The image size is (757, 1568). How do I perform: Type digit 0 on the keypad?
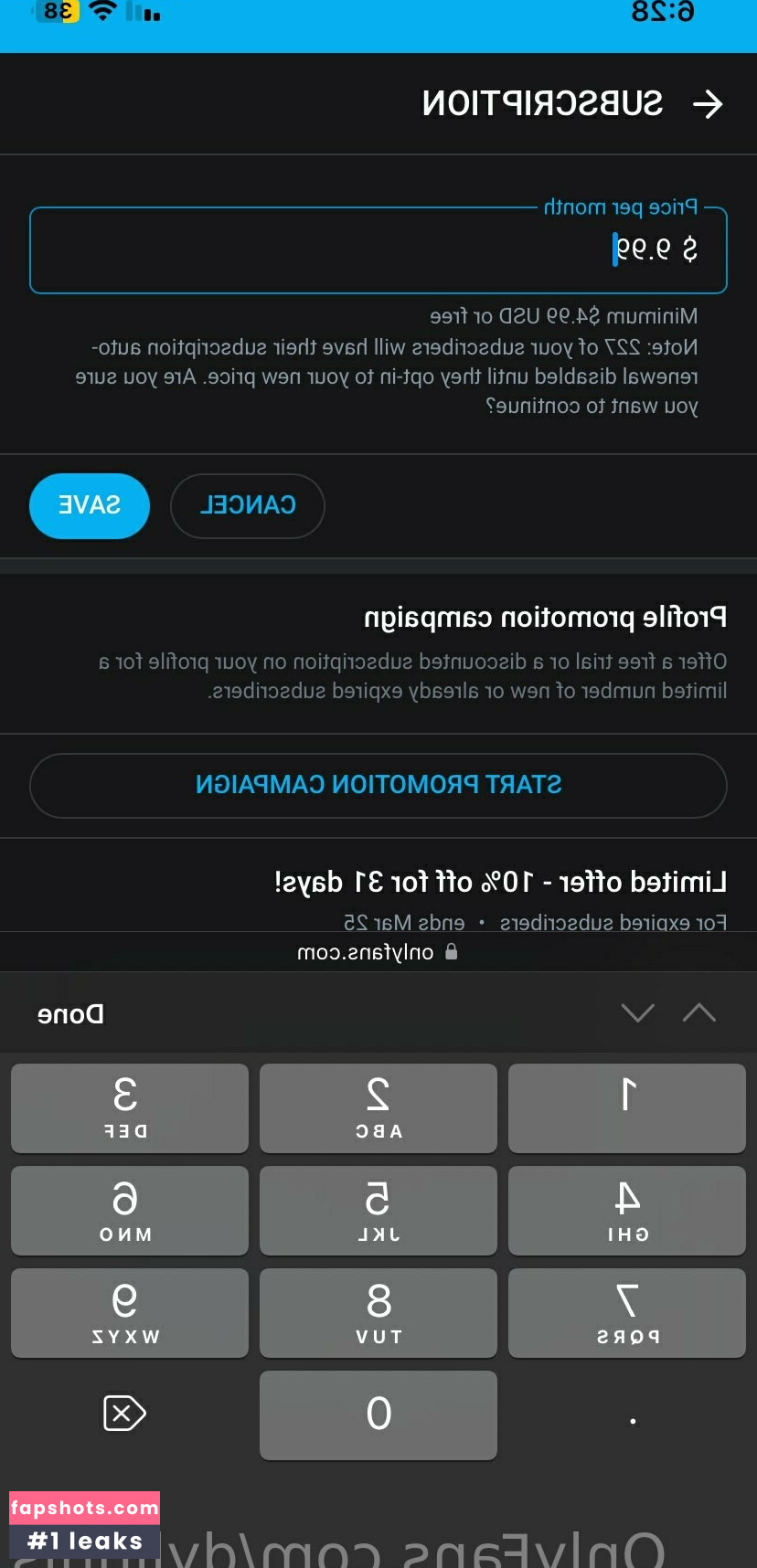click(378, 1414)
